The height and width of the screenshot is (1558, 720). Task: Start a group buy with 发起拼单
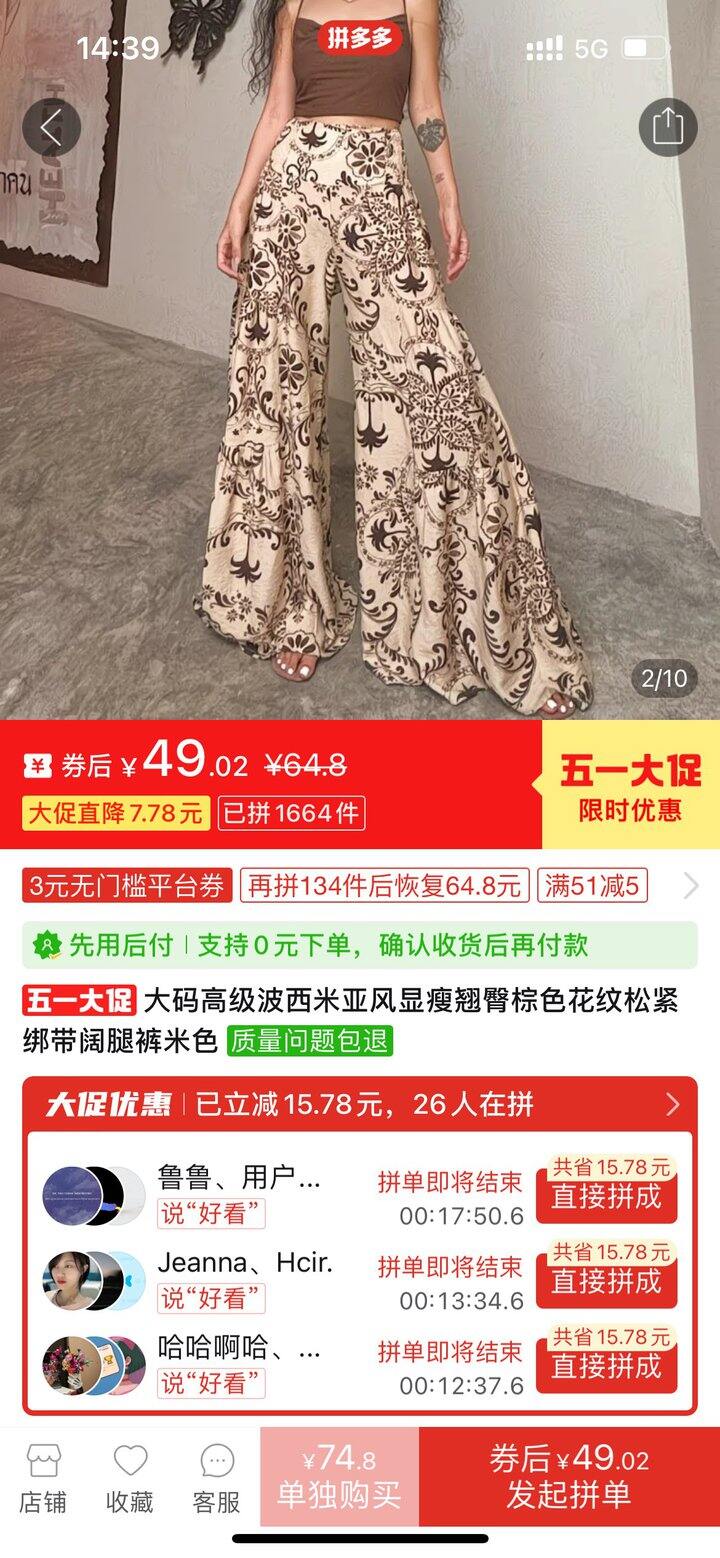pyautogui.click(x=569, y=1477)
